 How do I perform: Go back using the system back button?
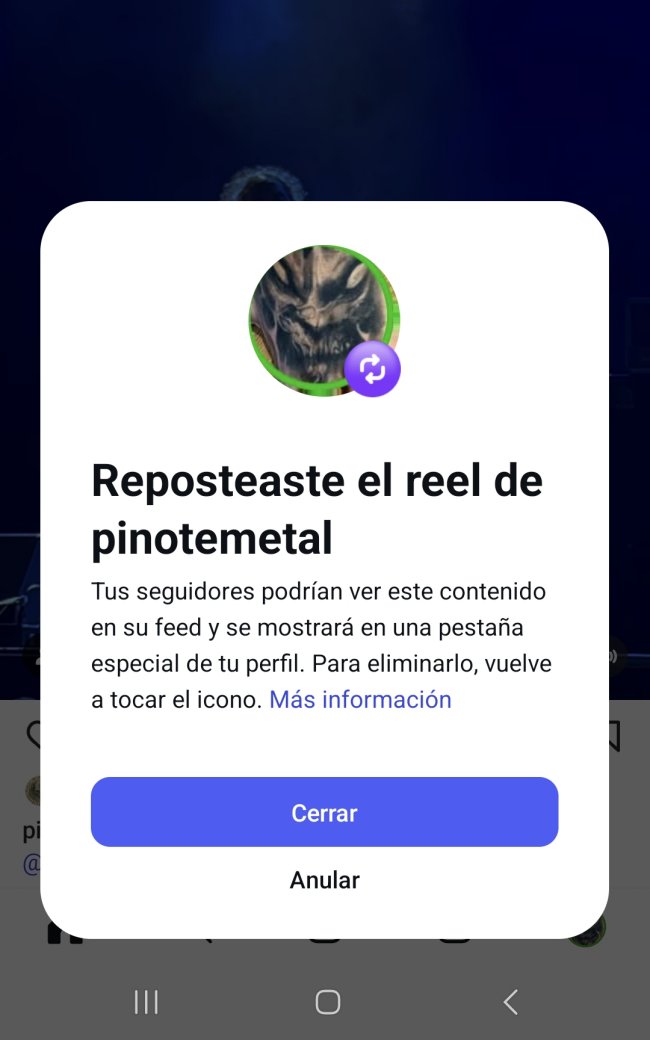click(x=510, y=1002)
